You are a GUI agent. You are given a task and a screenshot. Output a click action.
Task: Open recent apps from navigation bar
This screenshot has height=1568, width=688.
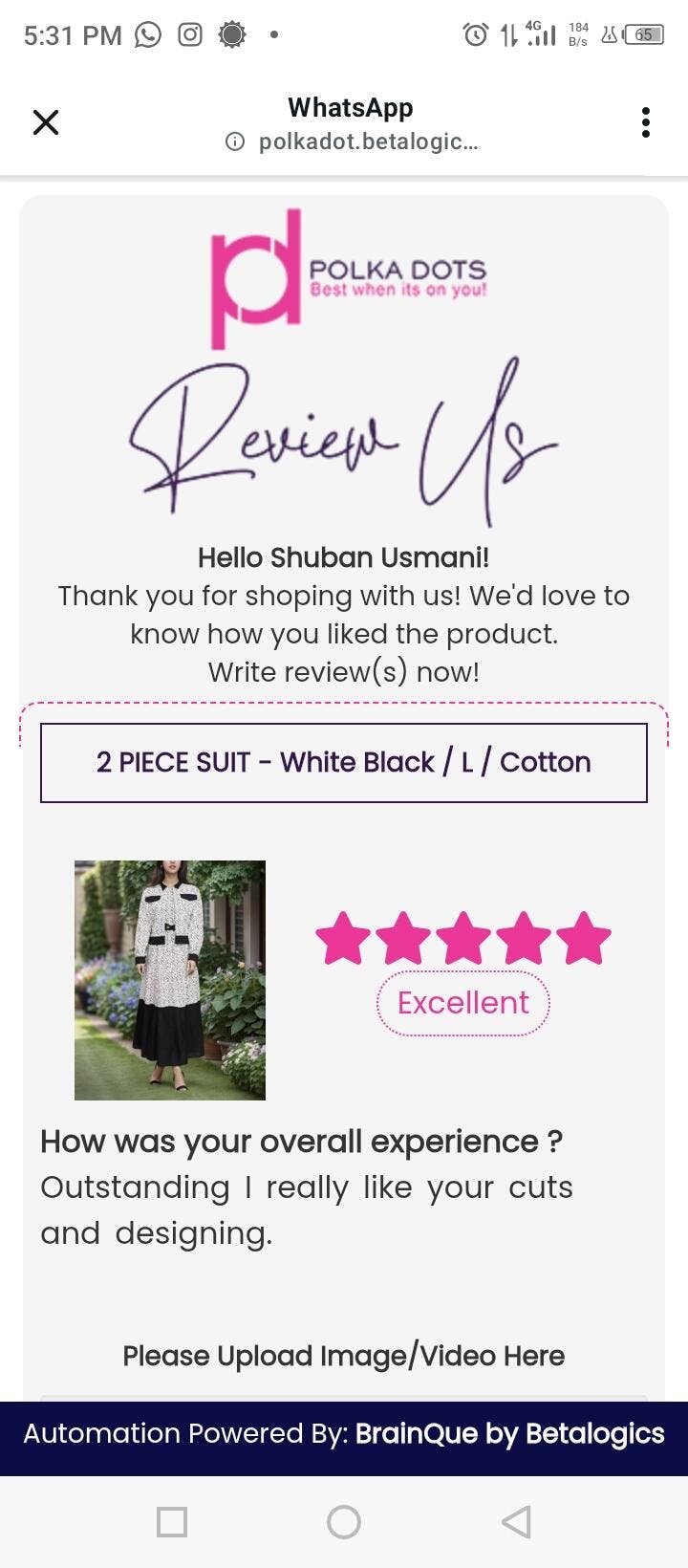pyautogui.click(x=172, y=1521)
